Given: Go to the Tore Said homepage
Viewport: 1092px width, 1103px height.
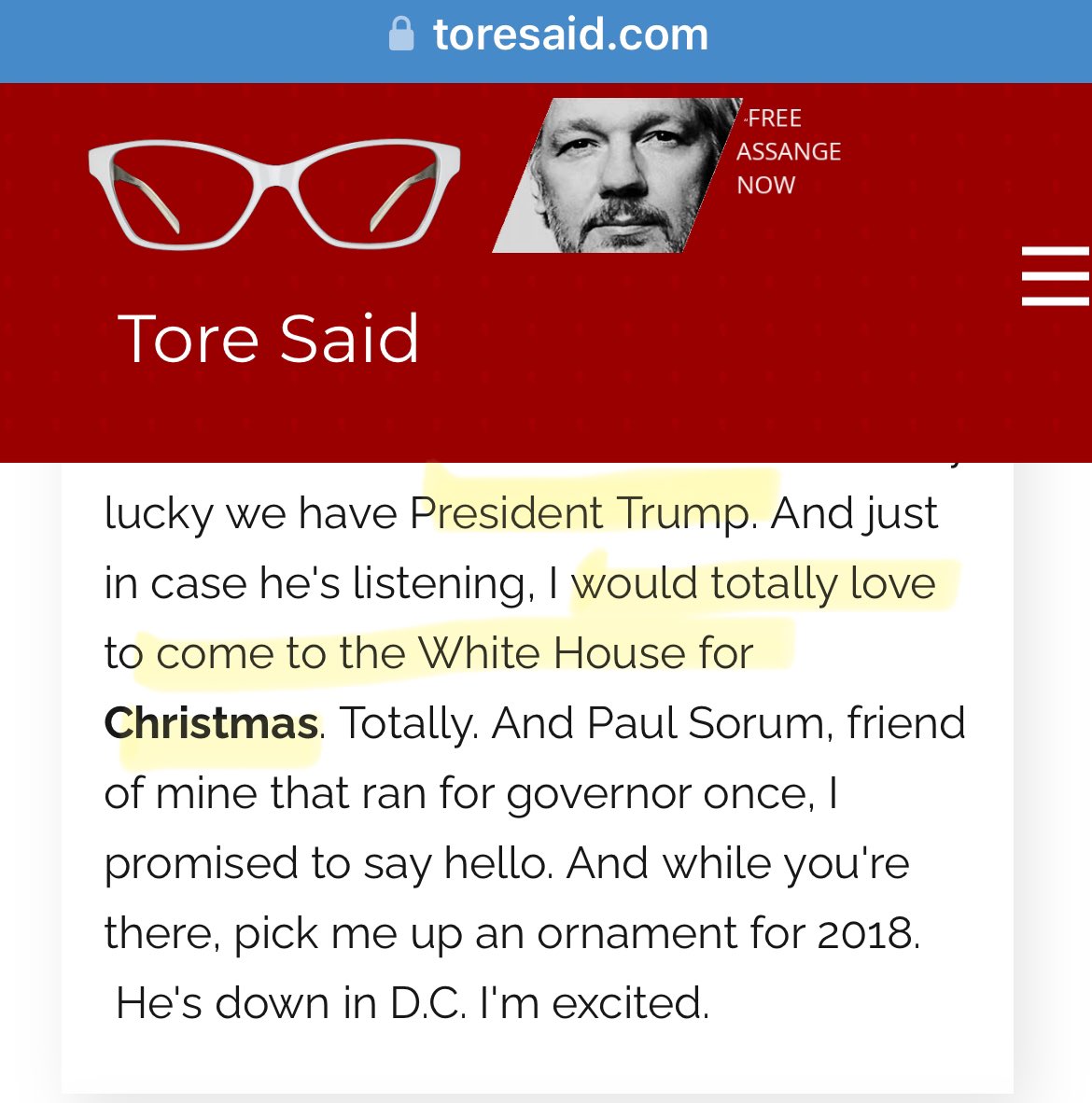Looking at the screenshot, I should click(x=269, y=338).
